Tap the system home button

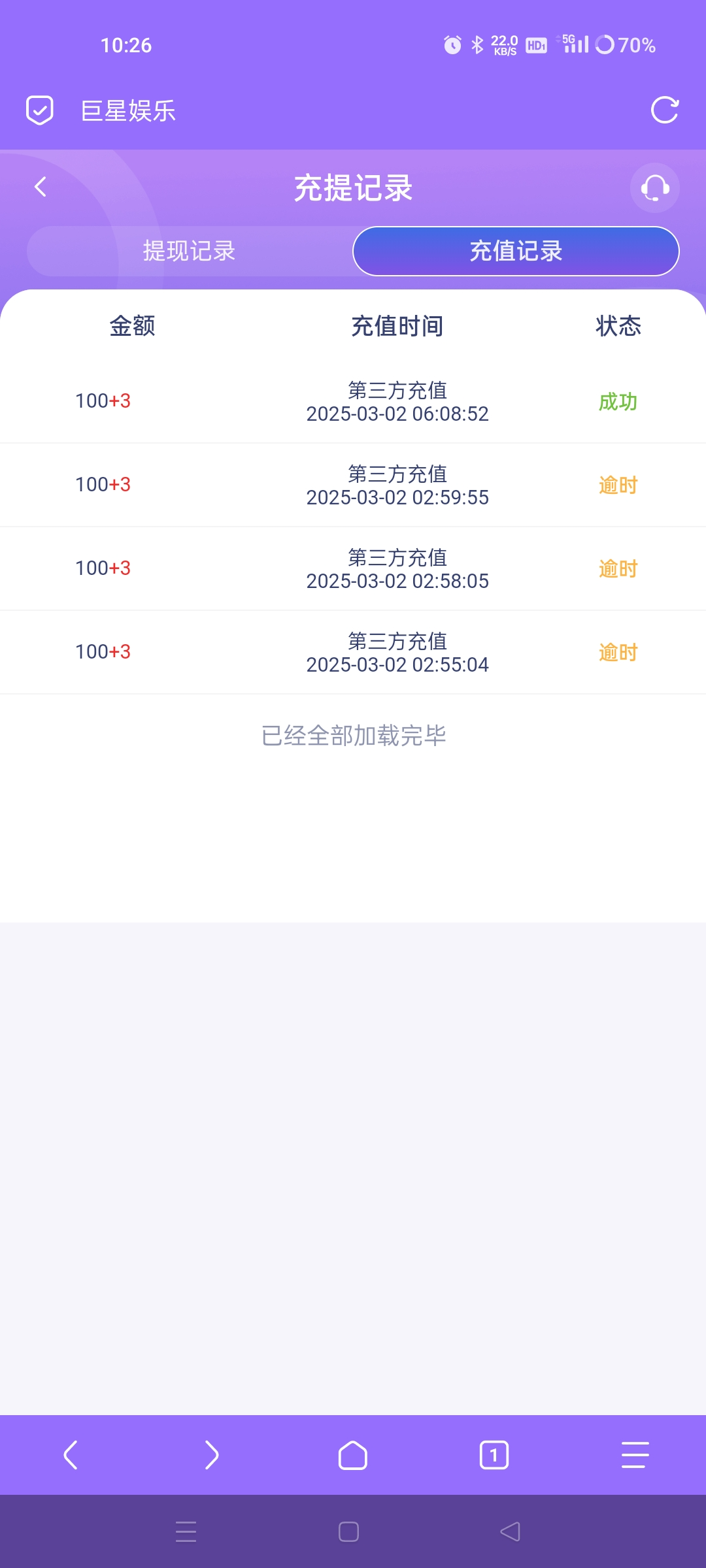[348, 1531]
